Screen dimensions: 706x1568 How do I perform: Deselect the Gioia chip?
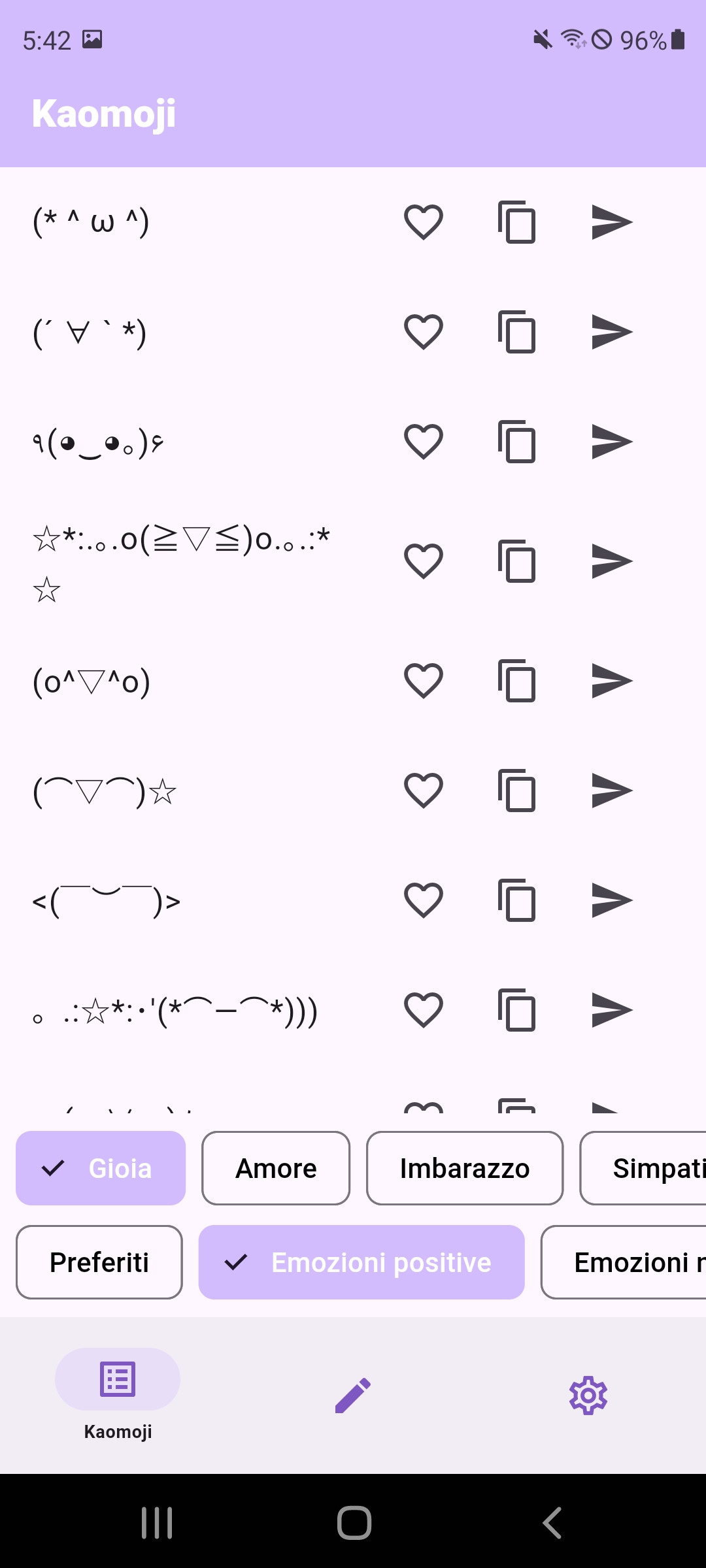pyautogui.click(x=101, y=1168)
